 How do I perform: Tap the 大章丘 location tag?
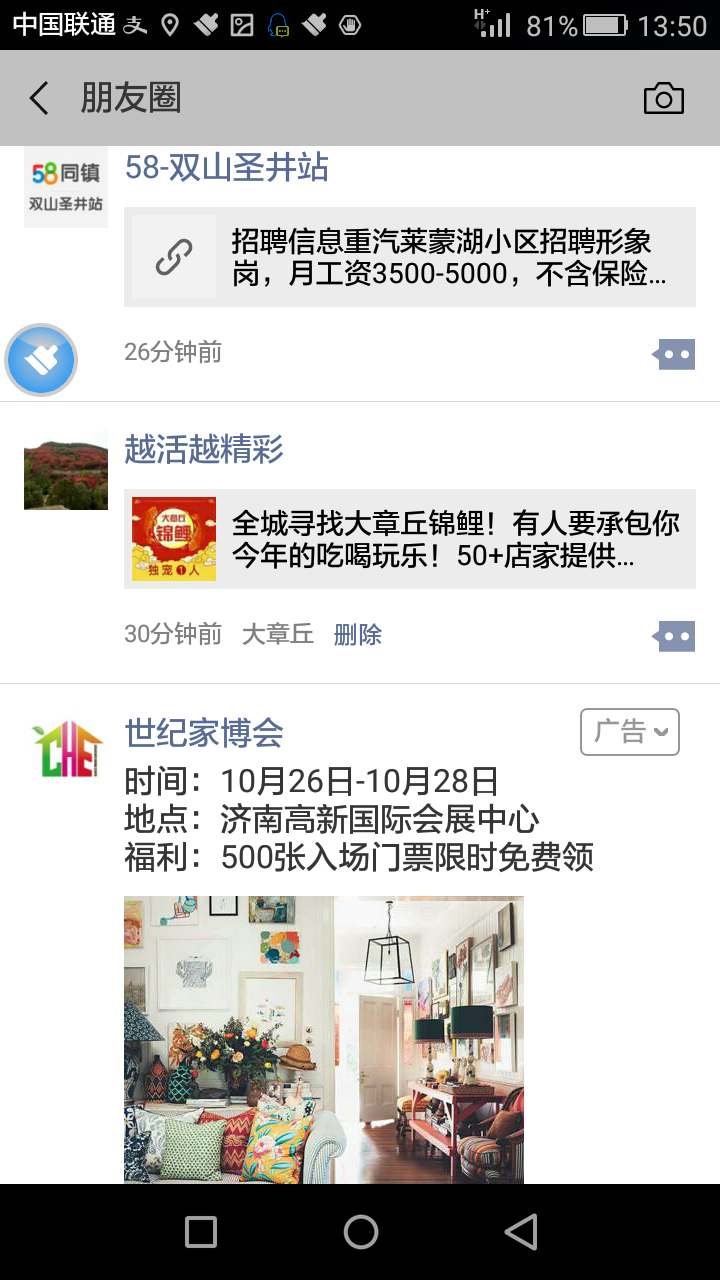[277, 635]
